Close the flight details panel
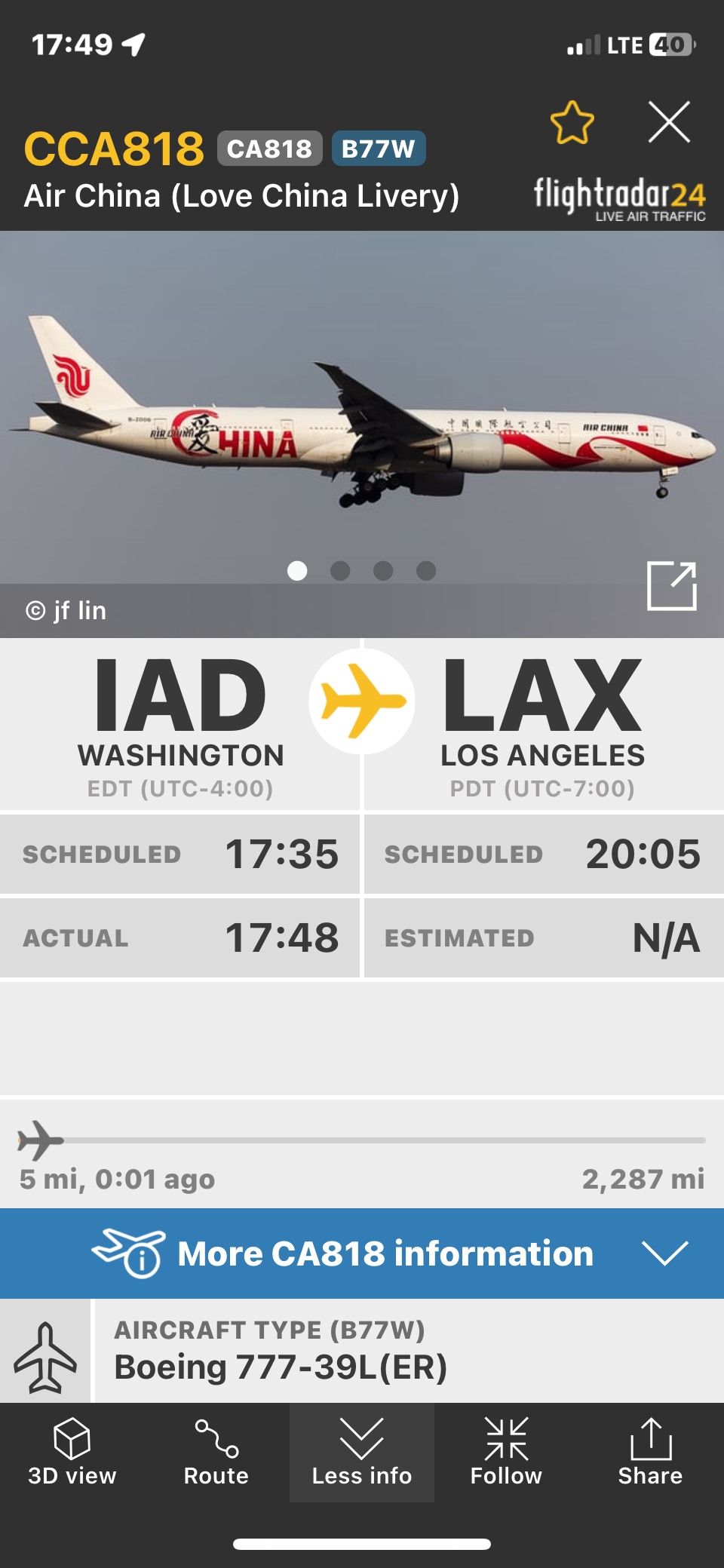The image size is (724, 1568). [669, 122]
